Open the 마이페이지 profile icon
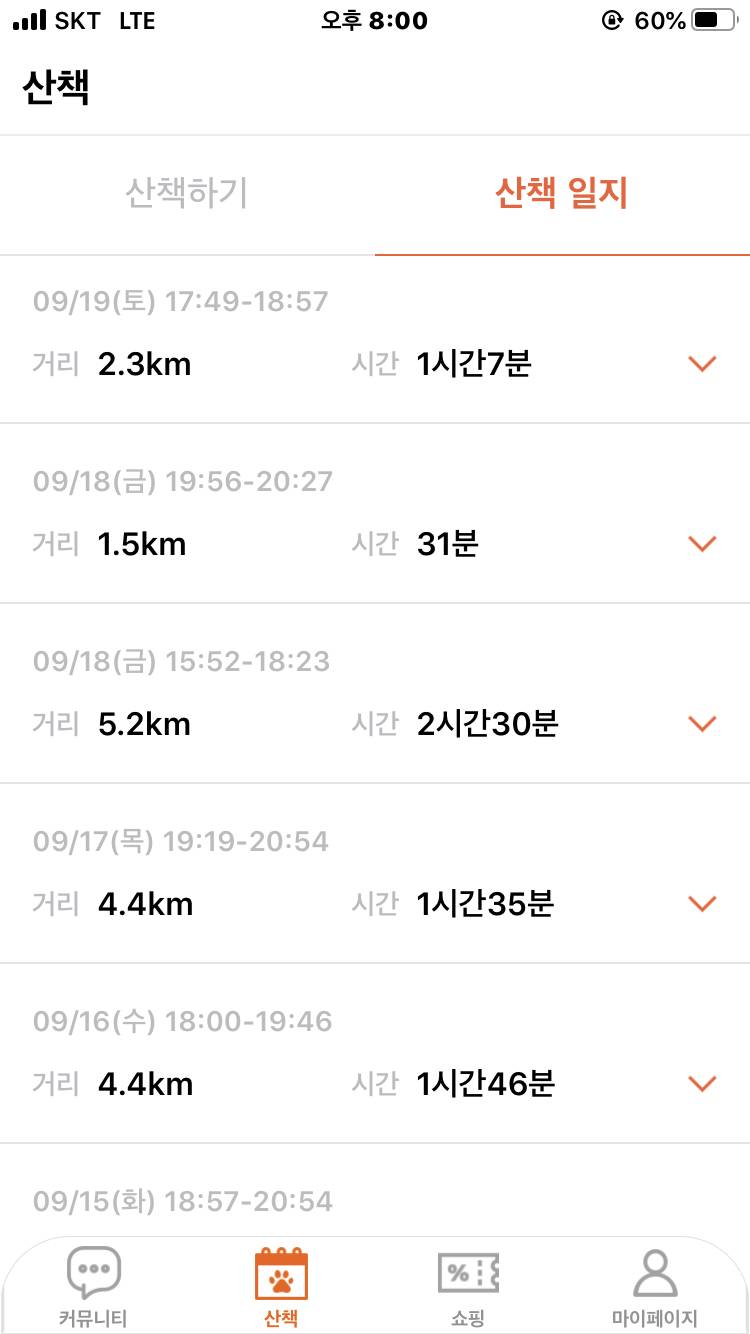The width and height of the screenshot is (750, 1334). [x=656, y=1270]
